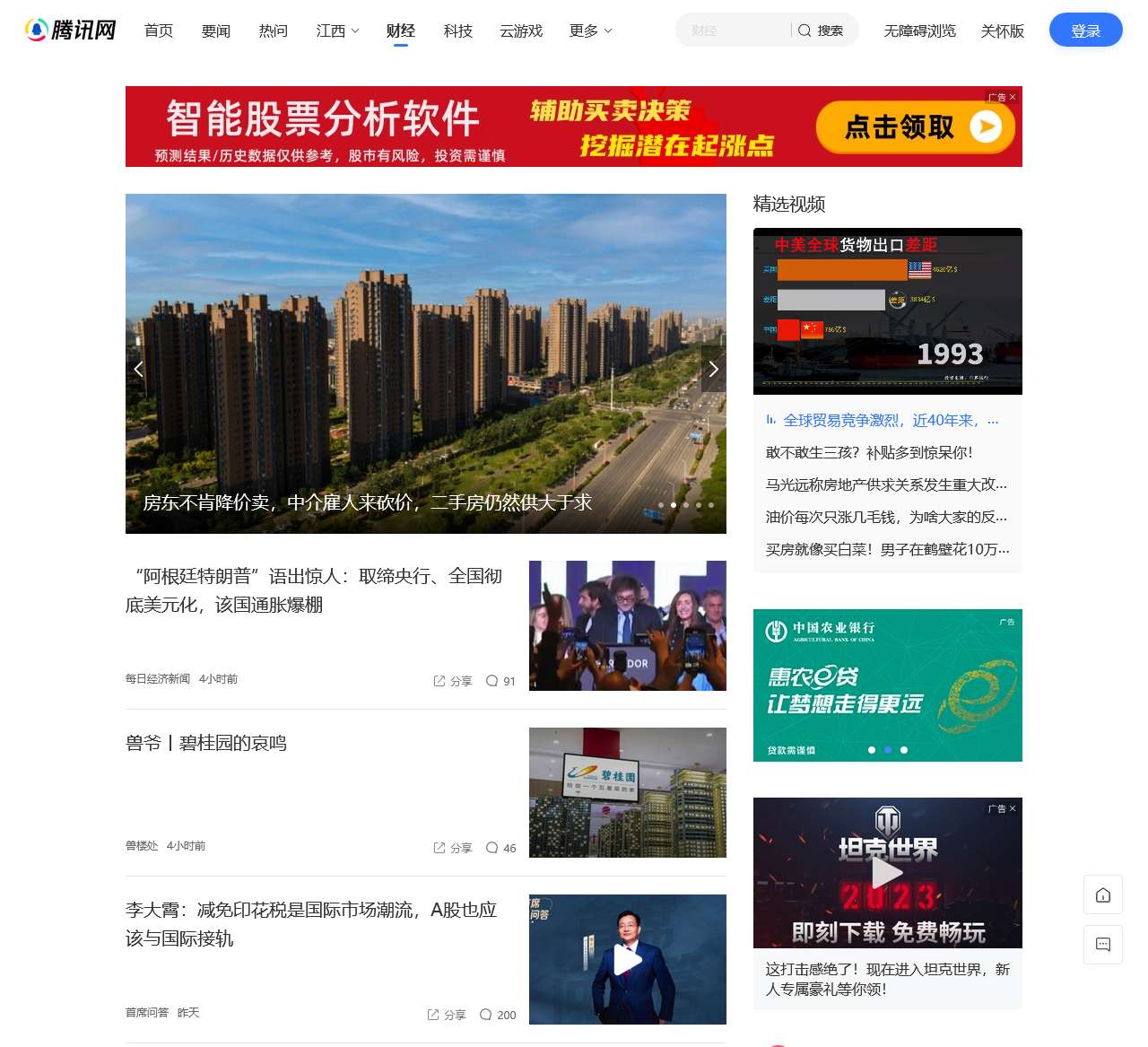Share the 碧桂园的哀鸣 article
Viewport: 1148px width, 1047px height.
tap(453, 848)
